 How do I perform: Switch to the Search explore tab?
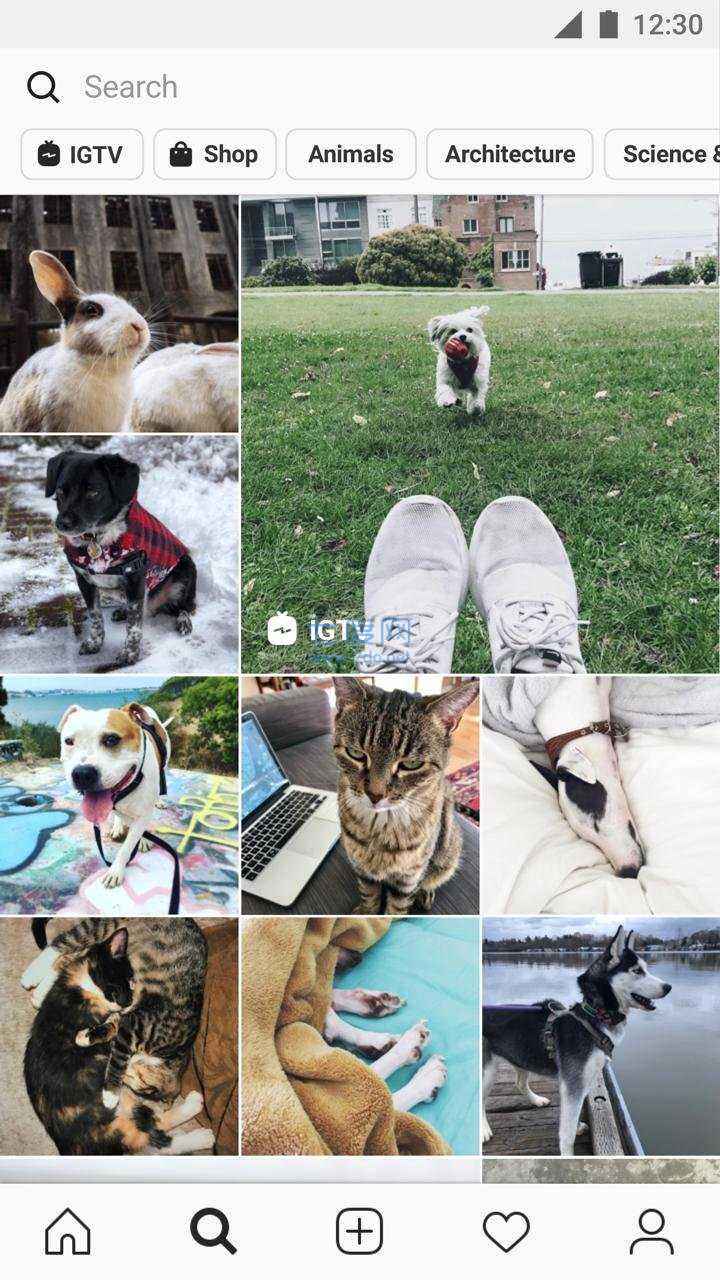tap(213, 1231)
